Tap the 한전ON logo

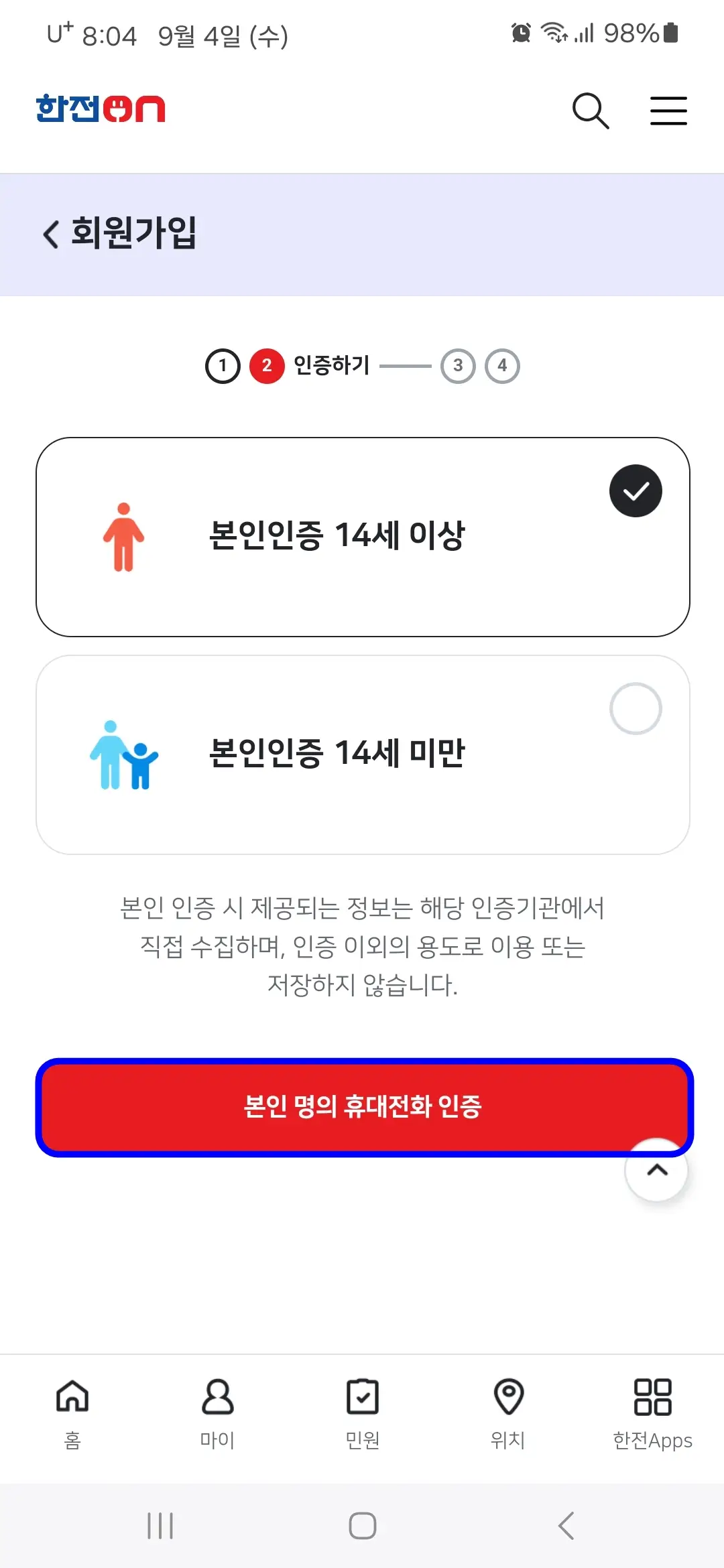[x=101, y=110]
